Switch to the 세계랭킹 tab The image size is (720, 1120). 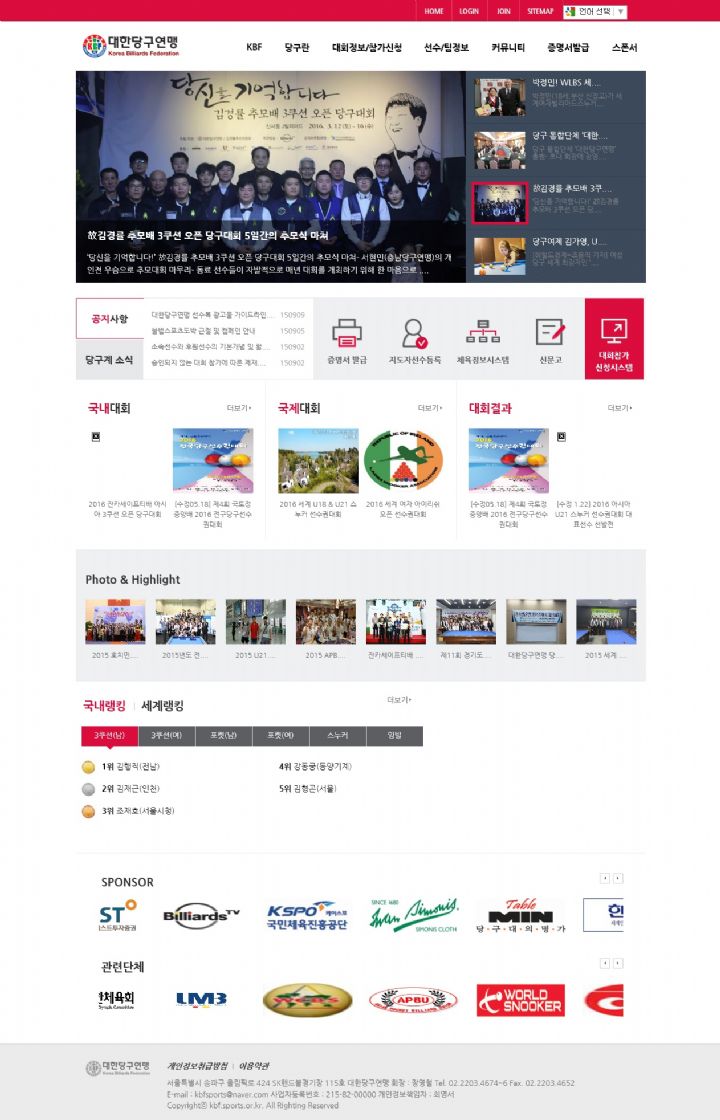pyautogui.click(x=162, y=706)
